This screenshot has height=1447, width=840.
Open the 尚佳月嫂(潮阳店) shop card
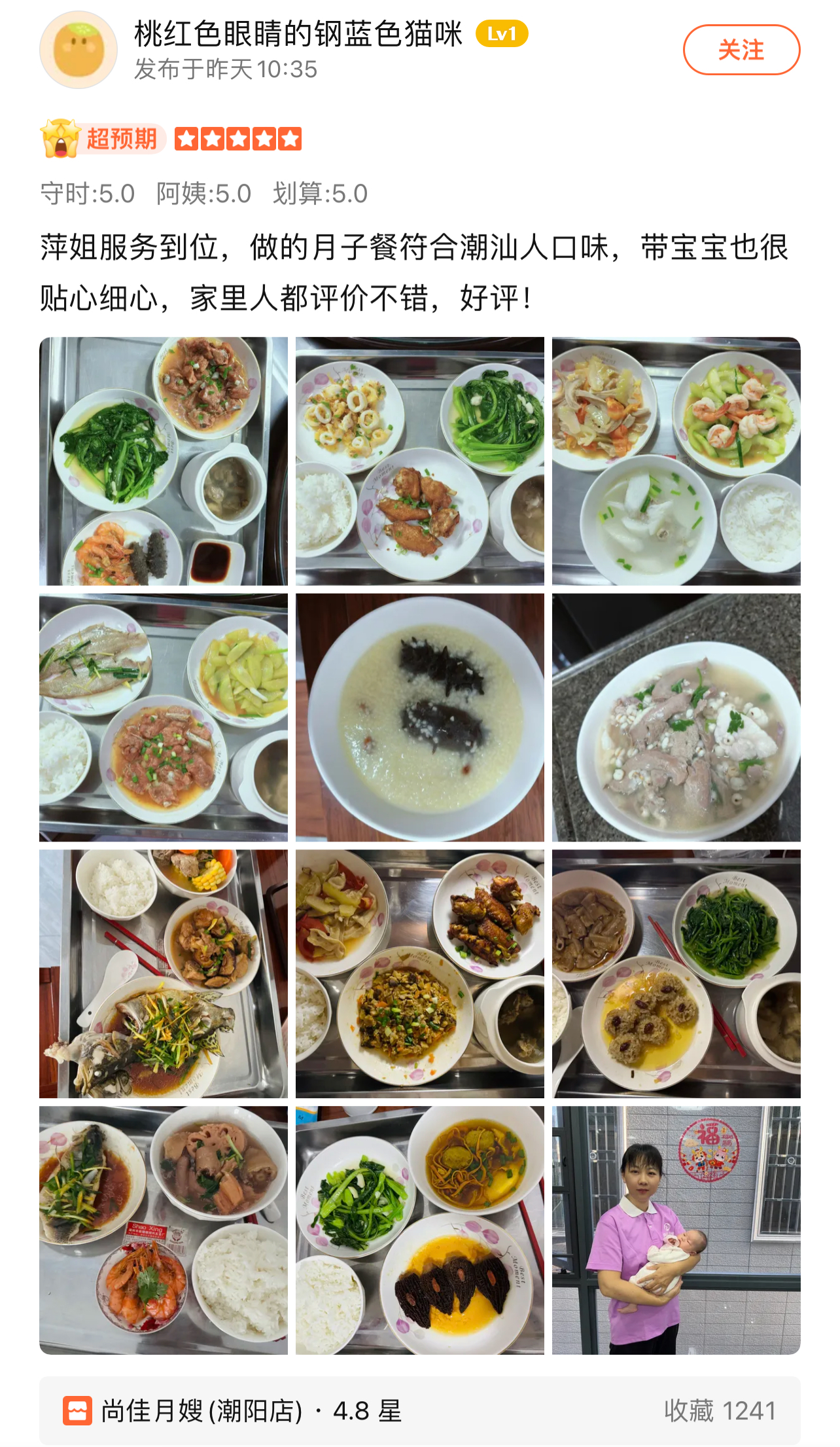click(420, 1410)
